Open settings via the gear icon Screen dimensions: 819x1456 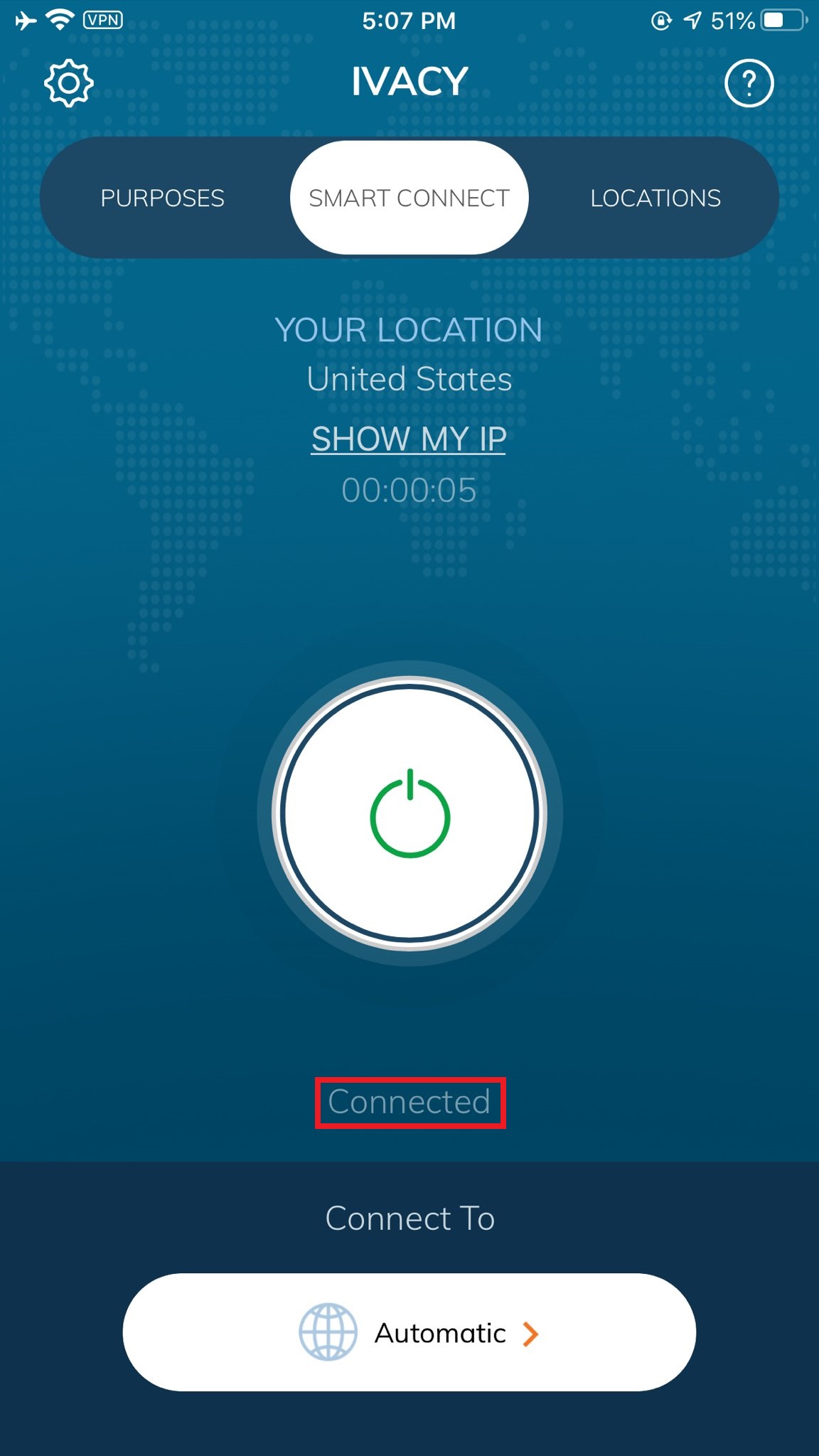pos(69,84)
